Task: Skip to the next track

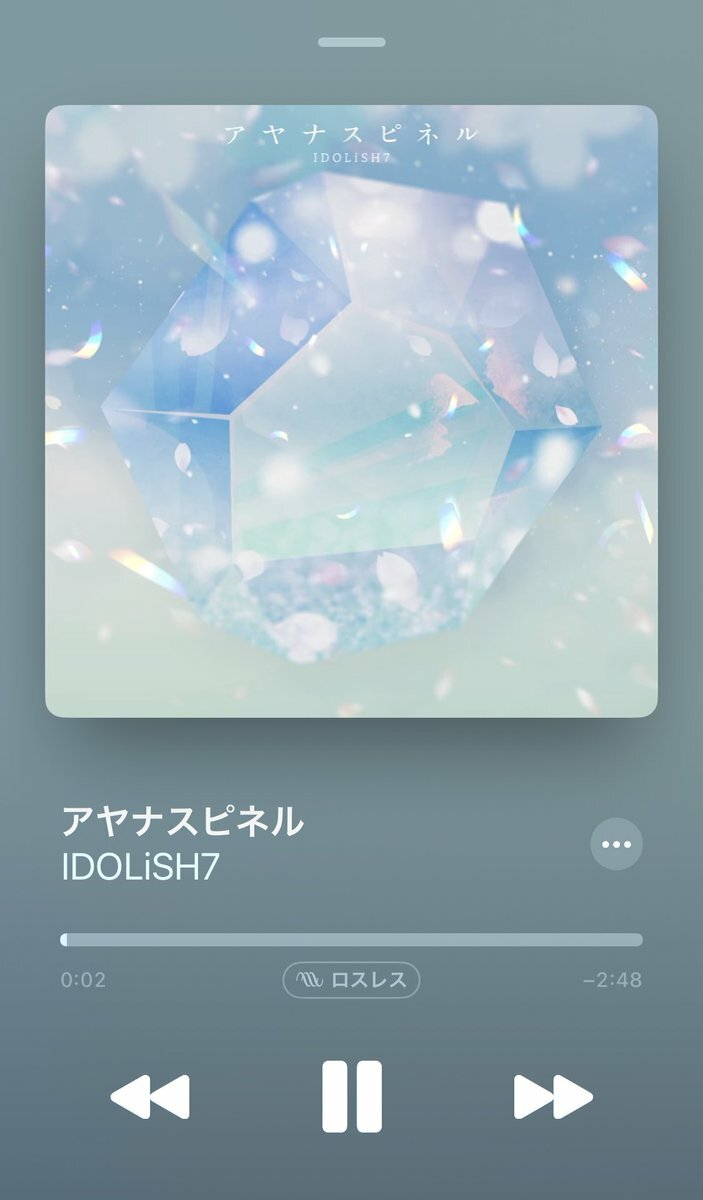Action: 553,1097
